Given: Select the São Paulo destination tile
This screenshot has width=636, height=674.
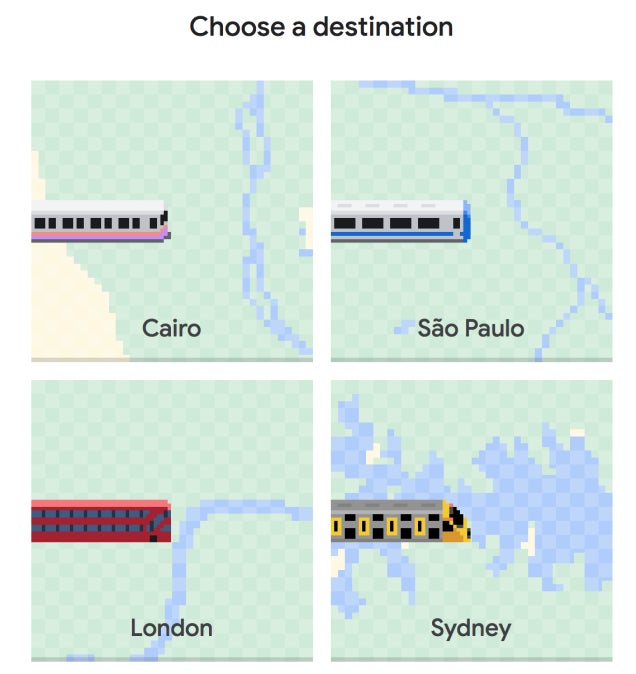Looking at the screenshot, I should [x=471, y=220].
